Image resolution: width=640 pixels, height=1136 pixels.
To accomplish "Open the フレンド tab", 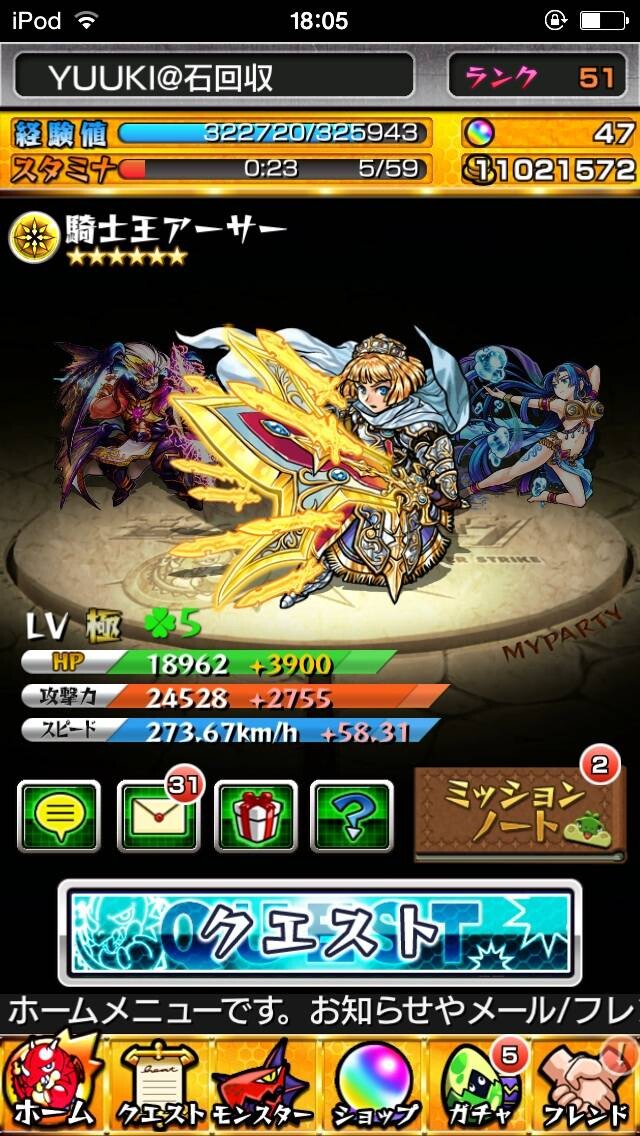I will point(586,1085).
